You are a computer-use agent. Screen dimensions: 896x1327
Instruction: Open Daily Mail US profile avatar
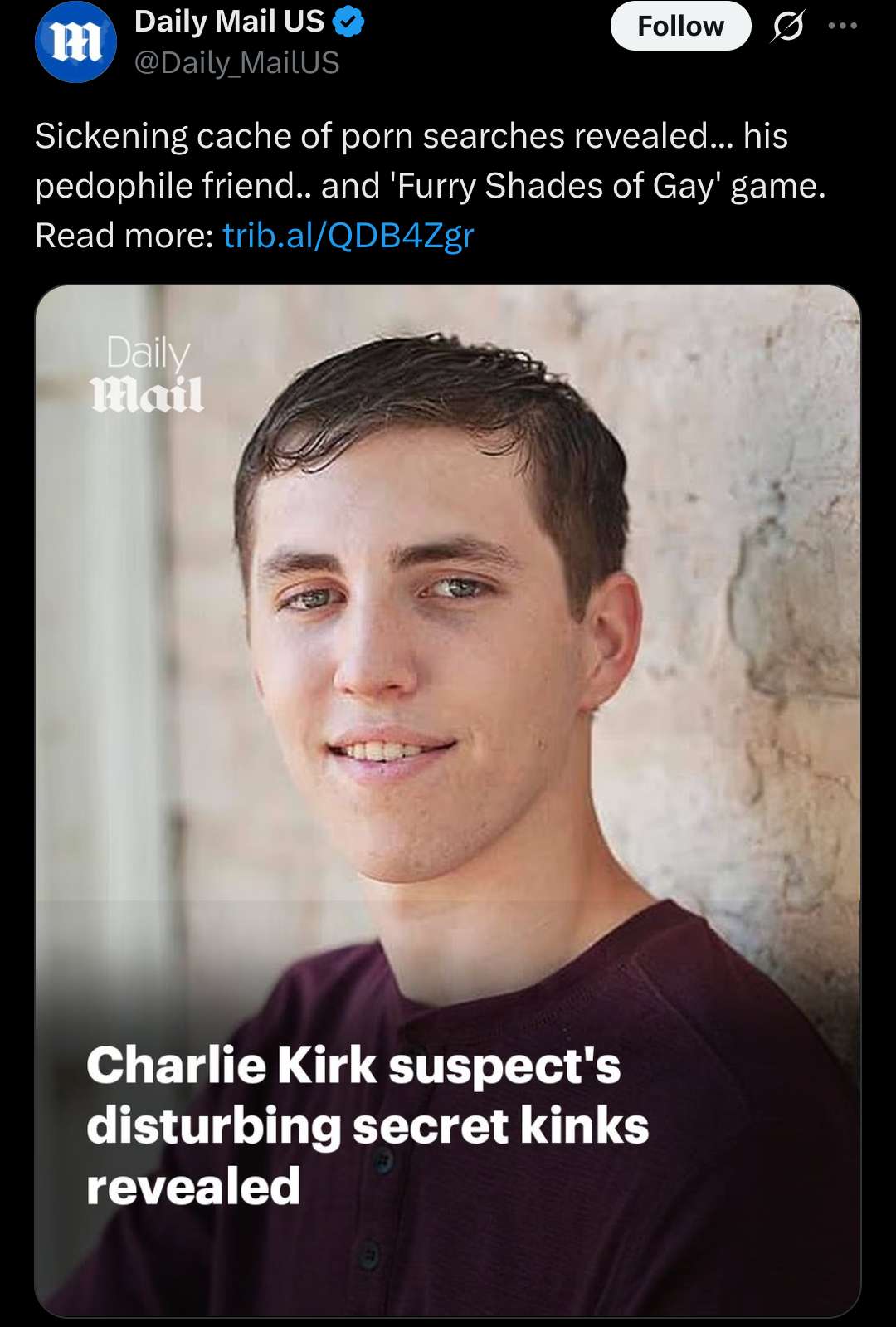pos(75,42)
